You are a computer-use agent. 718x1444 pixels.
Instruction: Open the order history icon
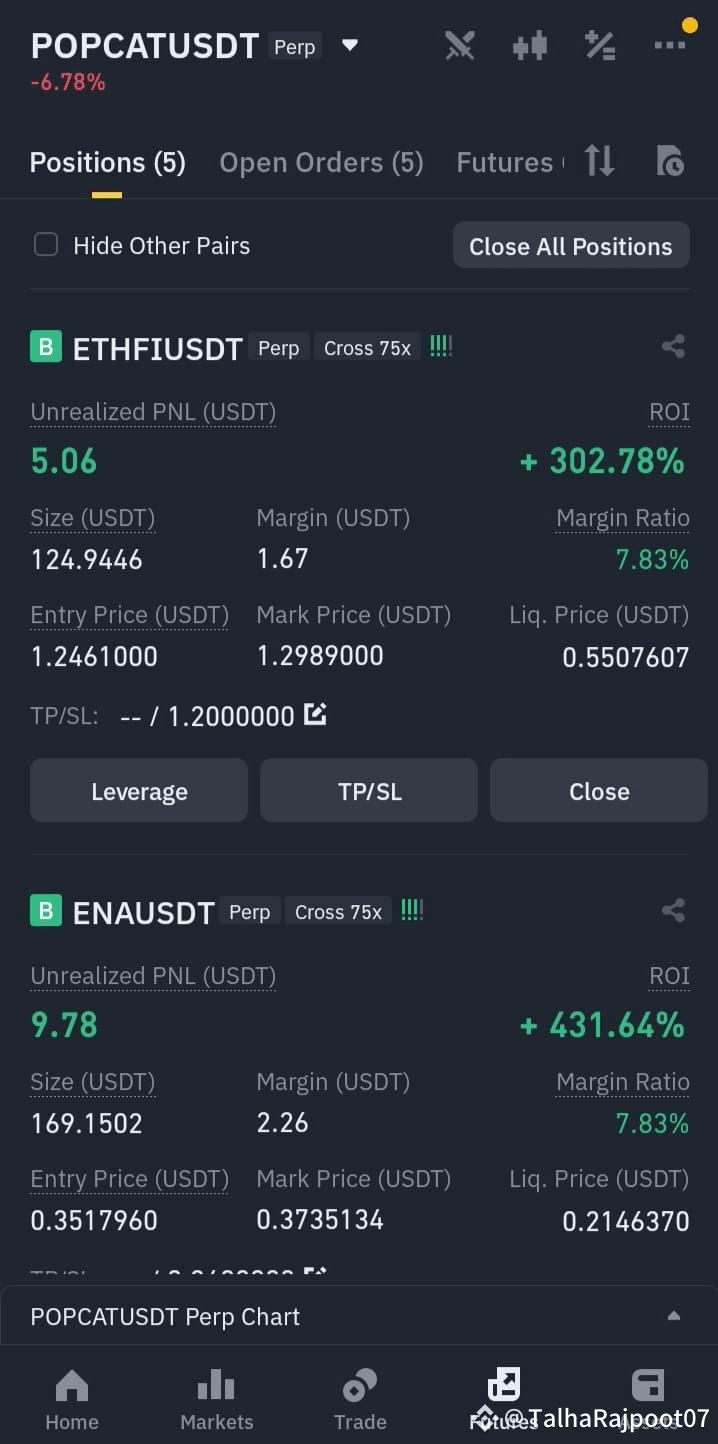click(669, 160)
